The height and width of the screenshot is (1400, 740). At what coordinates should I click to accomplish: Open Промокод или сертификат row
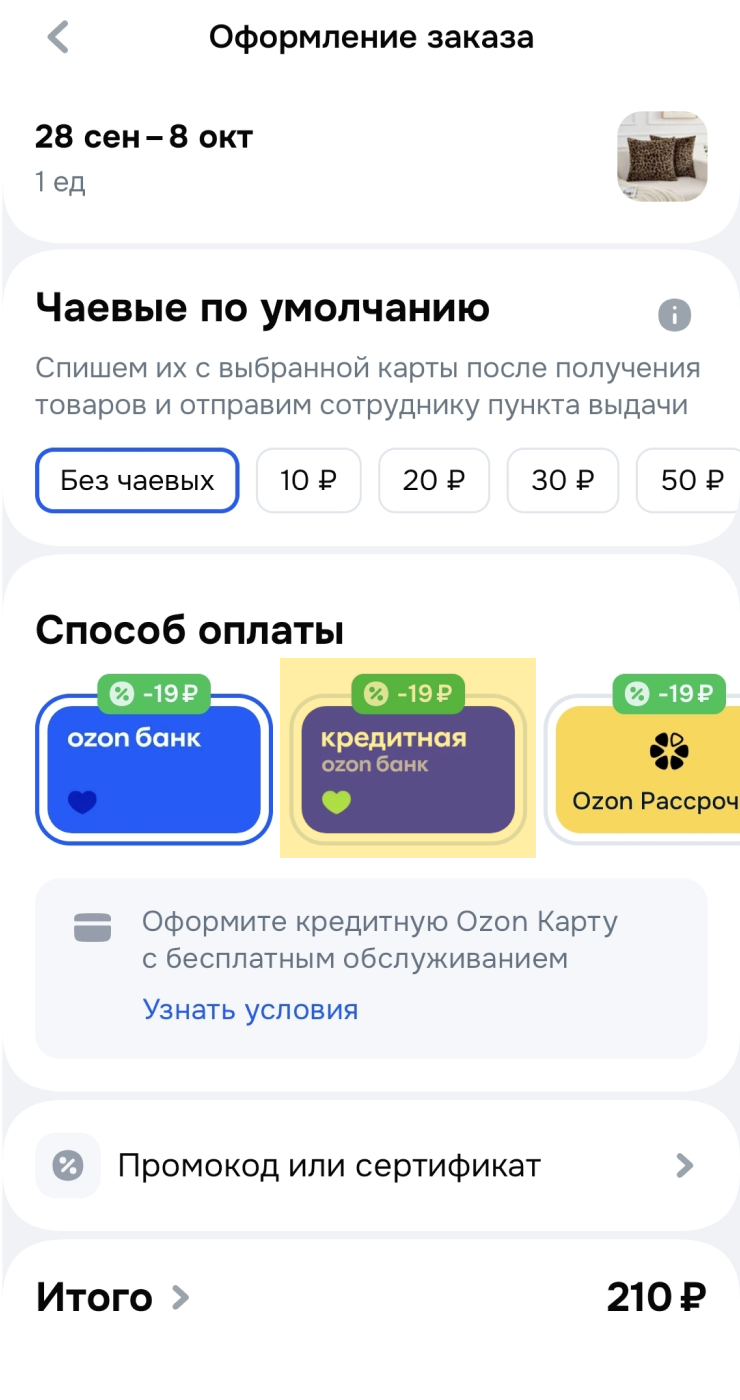point(370,1165)
